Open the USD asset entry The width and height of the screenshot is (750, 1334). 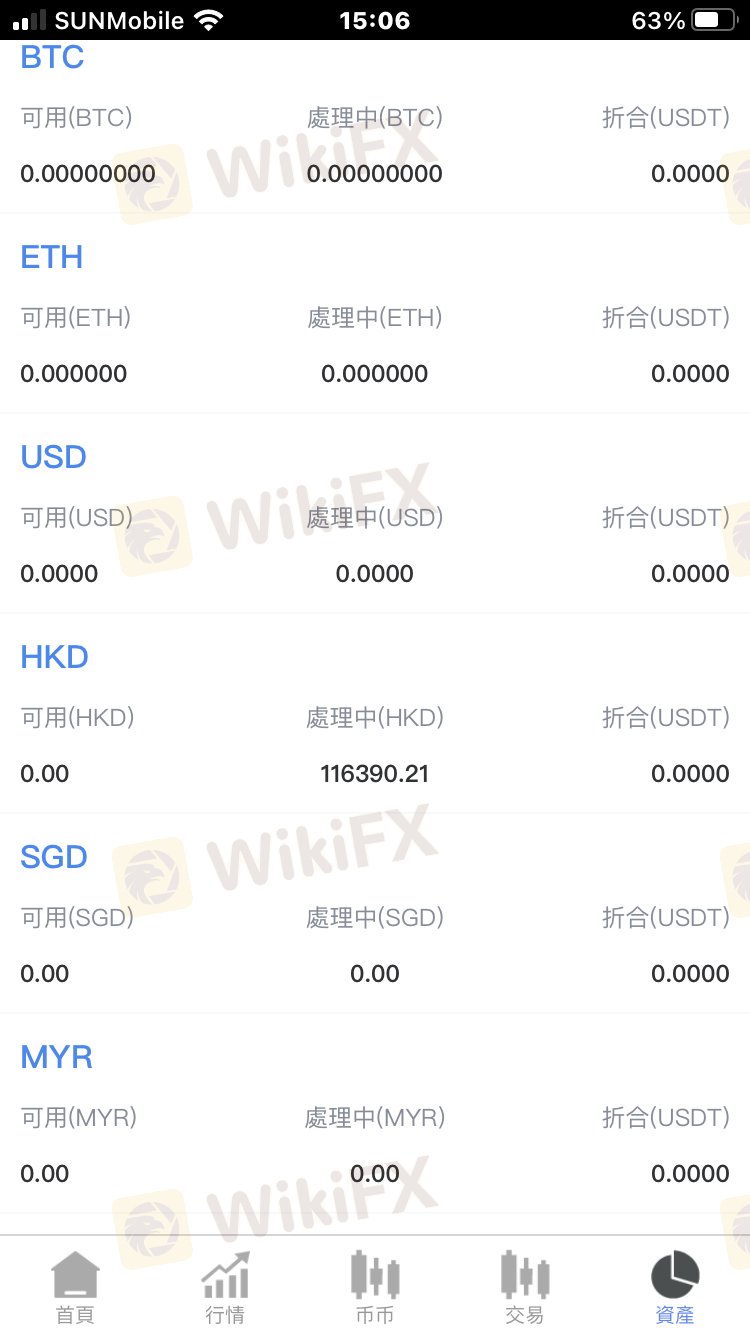click(54, 458)
